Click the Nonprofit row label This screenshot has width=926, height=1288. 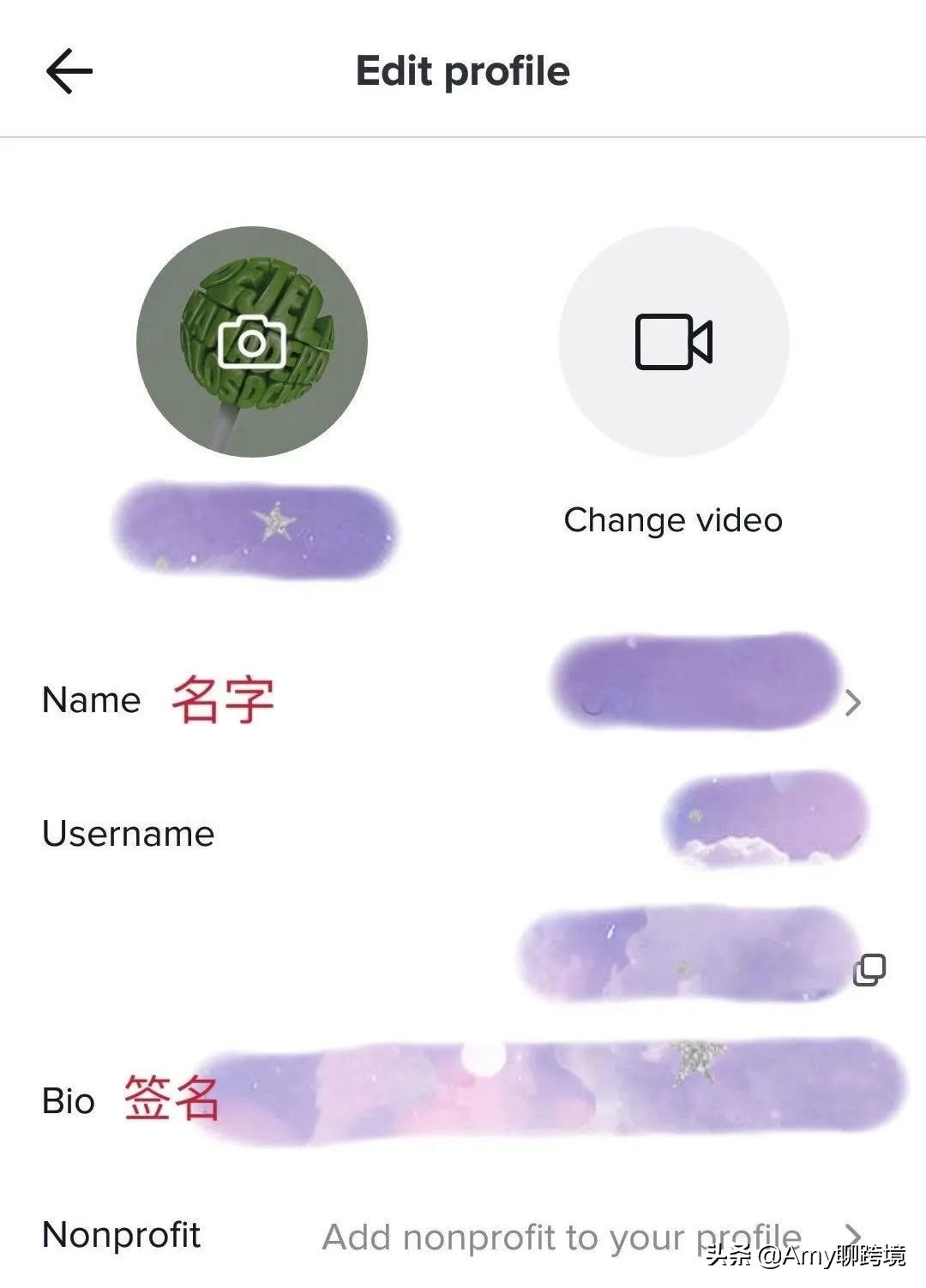click(120, 1234)
